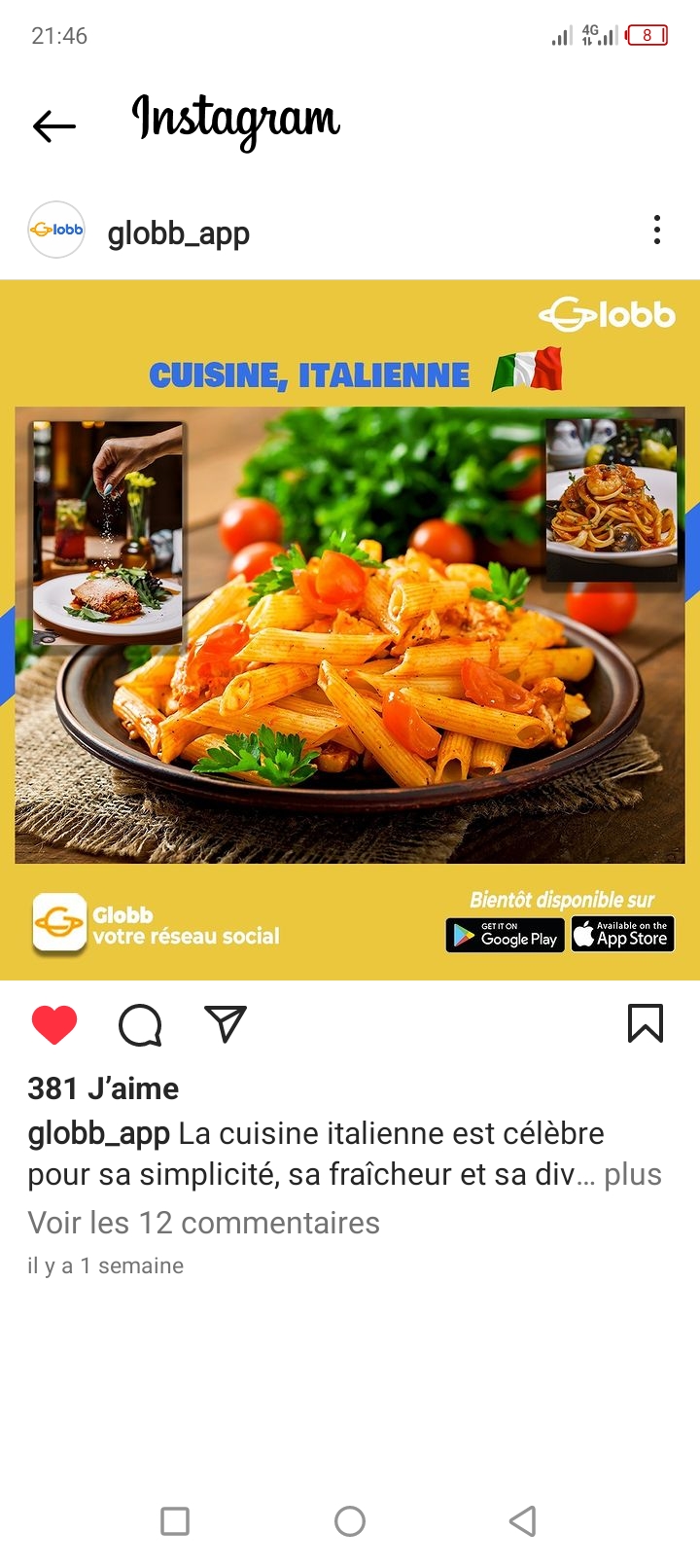Go back using the top arrow
The image size is (700, 1568).
[54, 125]
